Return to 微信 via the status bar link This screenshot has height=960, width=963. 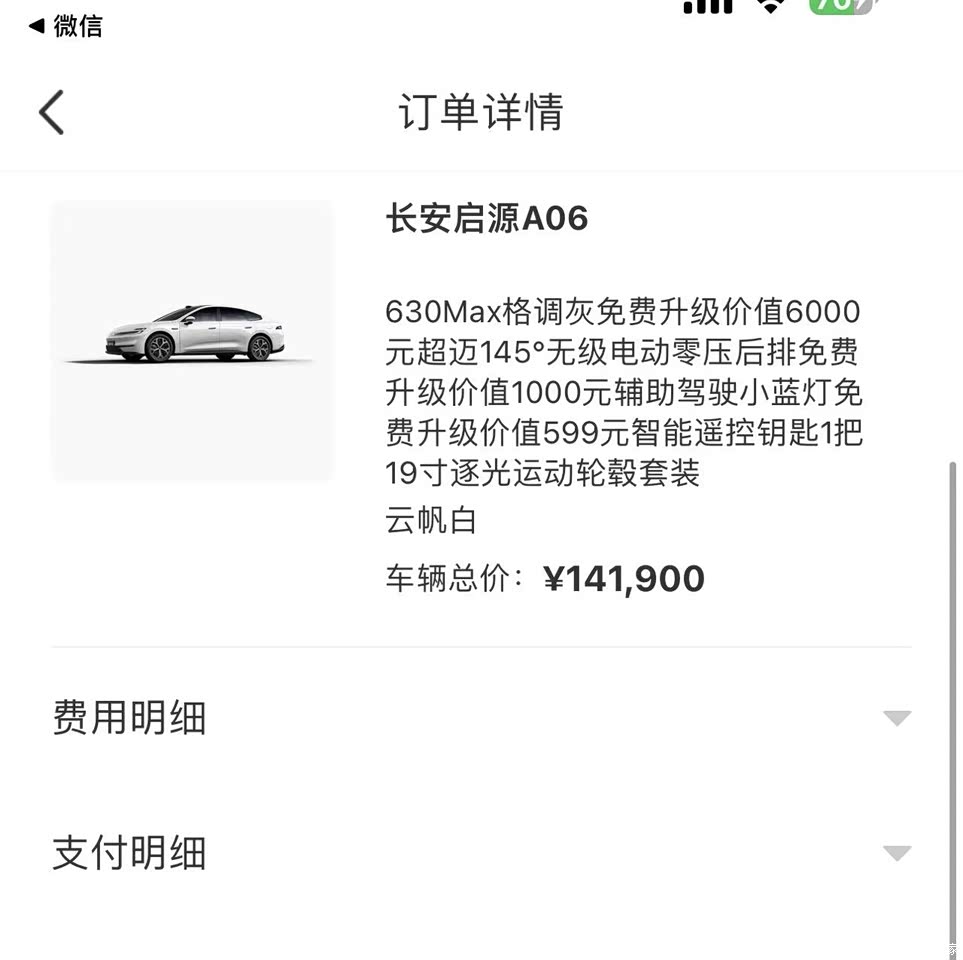pyautogui.click(x=66, y=26)
